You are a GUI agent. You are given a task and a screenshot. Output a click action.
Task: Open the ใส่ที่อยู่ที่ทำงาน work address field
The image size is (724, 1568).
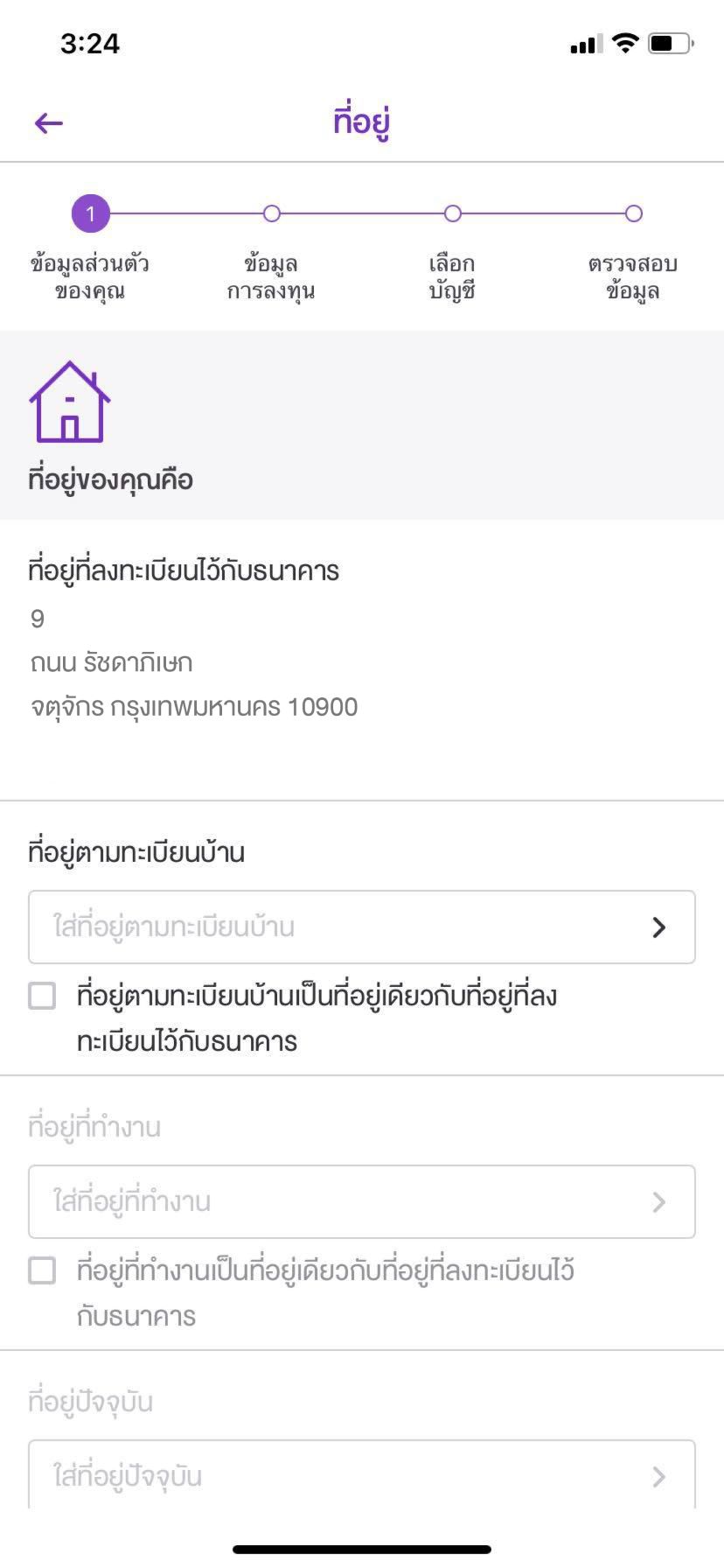(x=362, y=1202)
